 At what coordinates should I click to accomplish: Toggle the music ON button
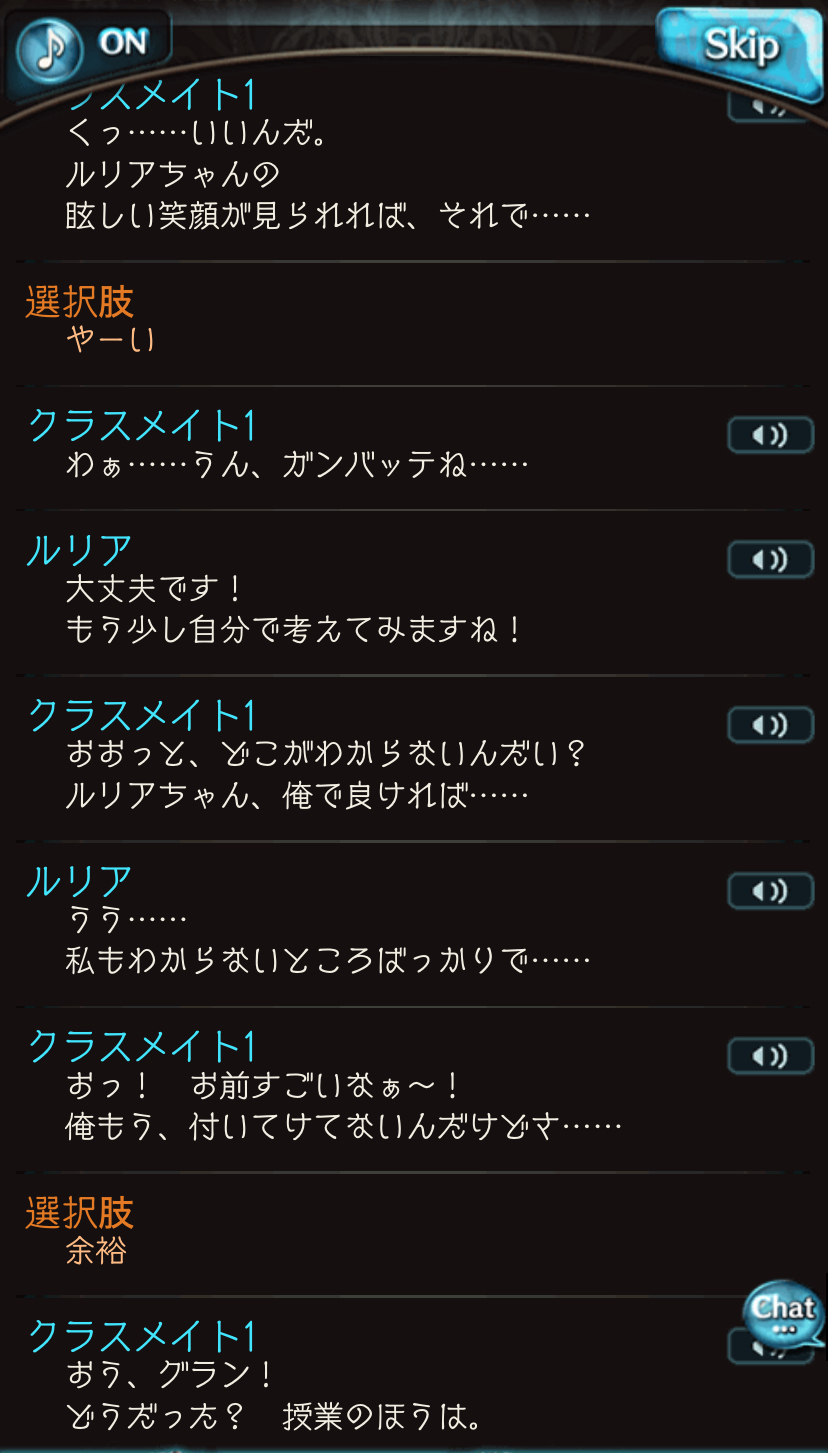pyautogui.click(x=89, y=50)
